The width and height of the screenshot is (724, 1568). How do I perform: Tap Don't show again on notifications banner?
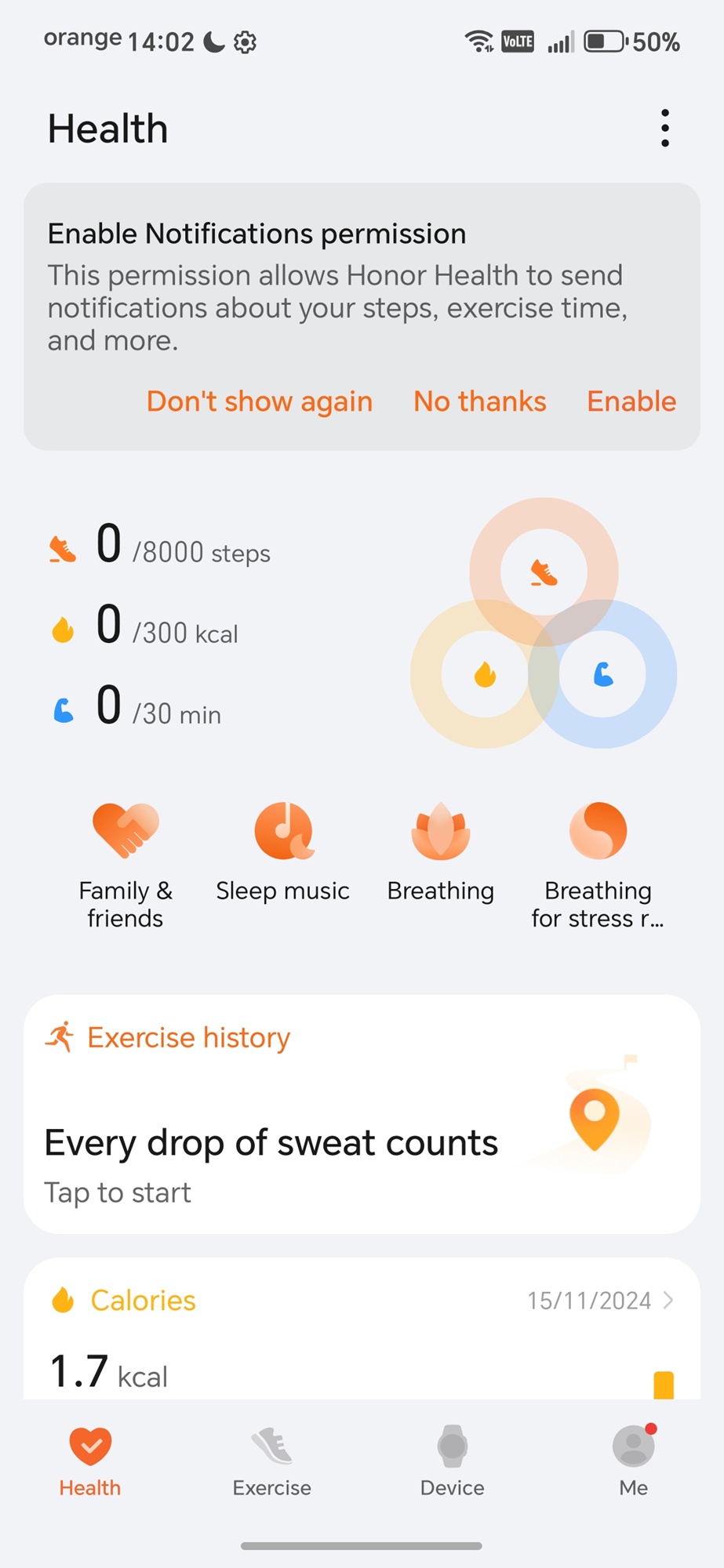259,401
